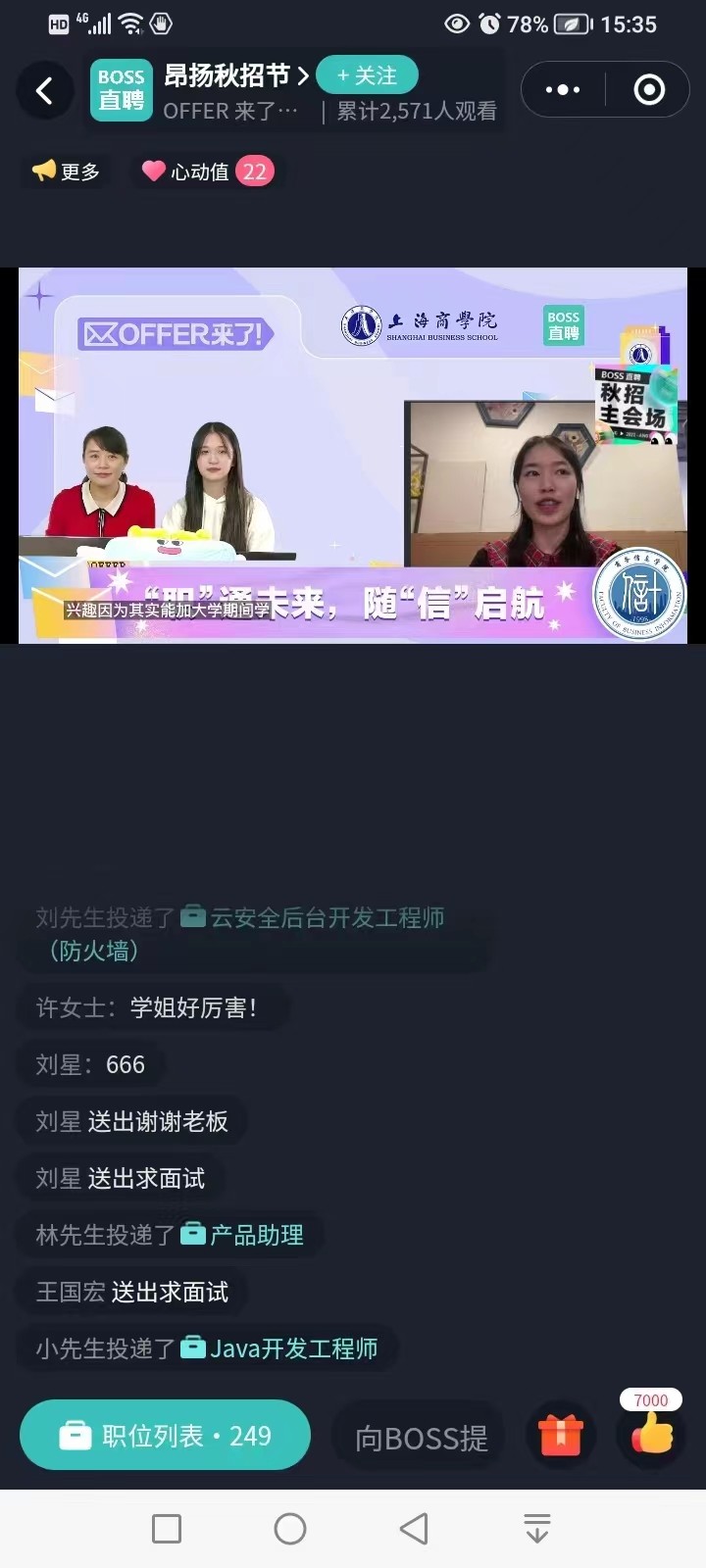
Task: Open 职位列表 · 249 job list
Action: [165, 1436]
